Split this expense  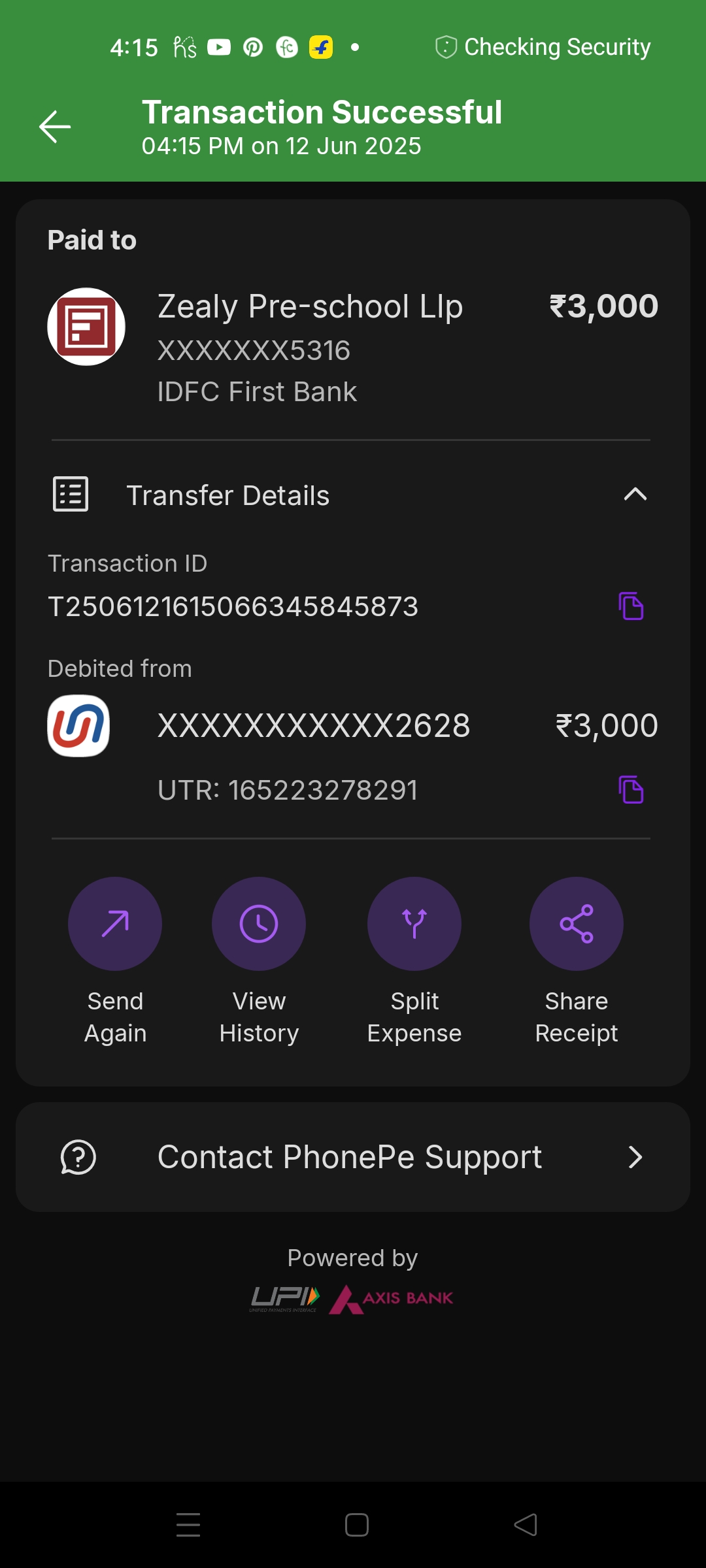coord(414,924)
